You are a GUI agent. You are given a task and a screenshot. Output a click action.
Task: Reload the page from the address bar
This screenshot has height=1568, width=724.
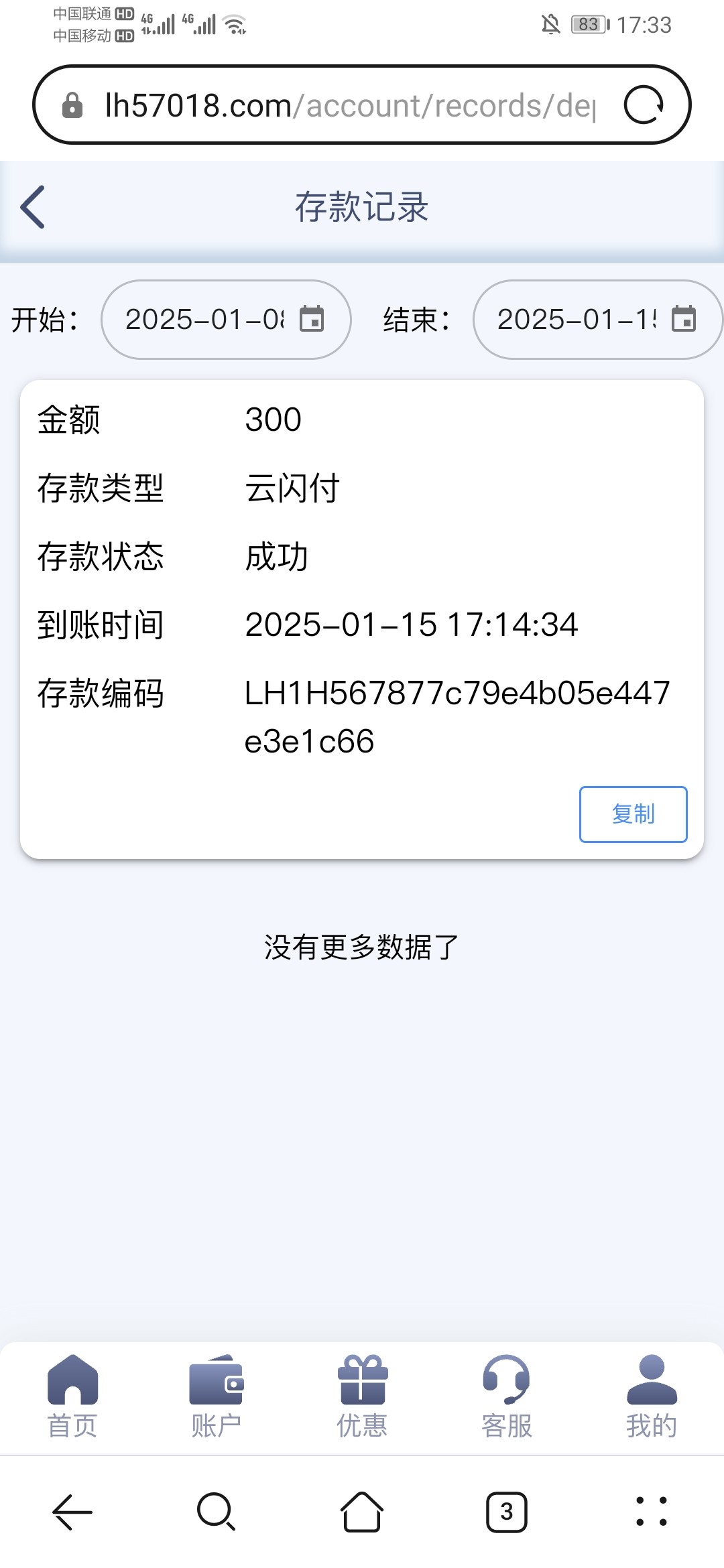(644, 105)
